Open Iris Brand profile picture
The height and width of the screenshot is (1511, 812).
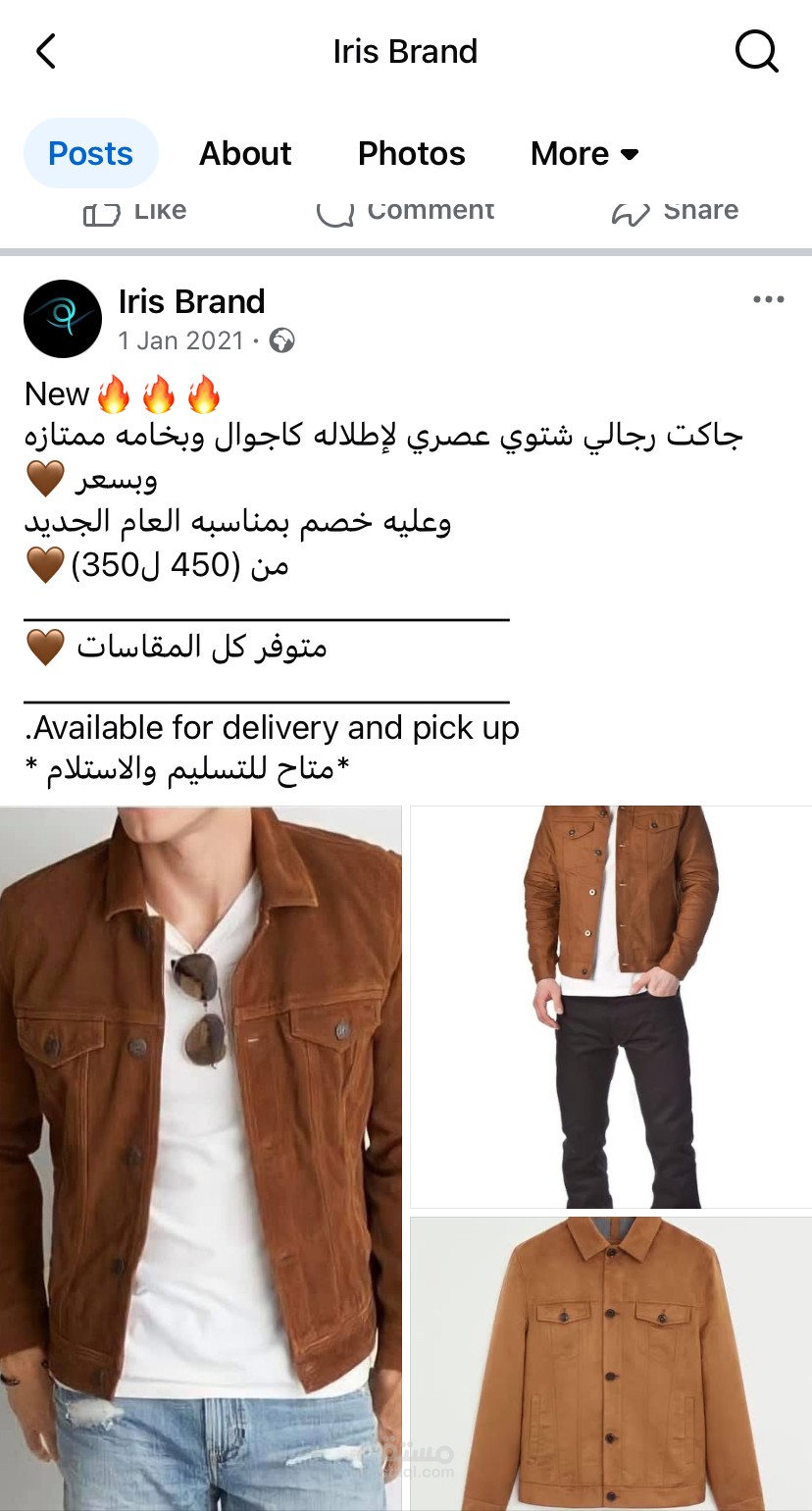(x=63, y=318)
